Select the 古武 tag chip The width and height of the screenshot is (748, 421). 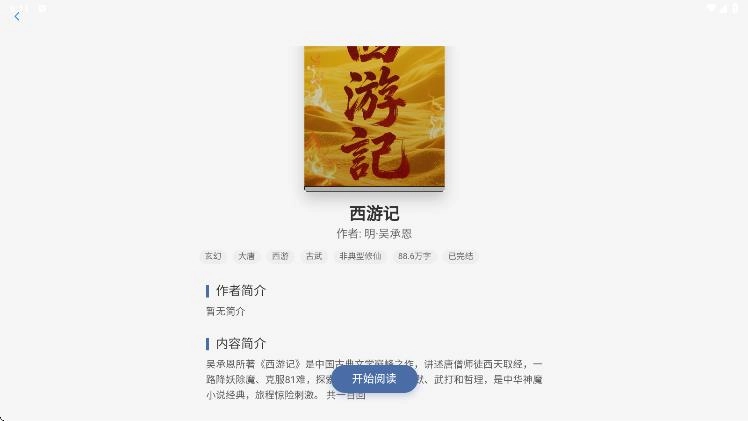click(x=314, y=256)
